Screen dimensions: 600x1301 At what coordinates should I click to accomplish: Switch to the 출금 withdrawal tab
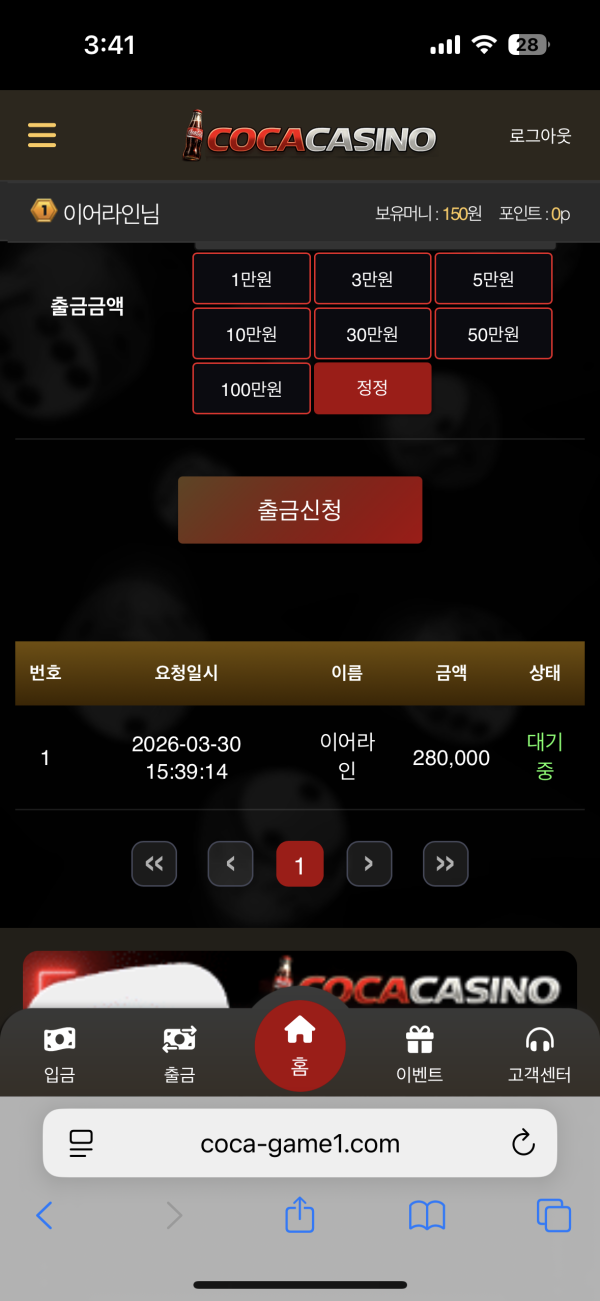click(x=179, y=1055)
